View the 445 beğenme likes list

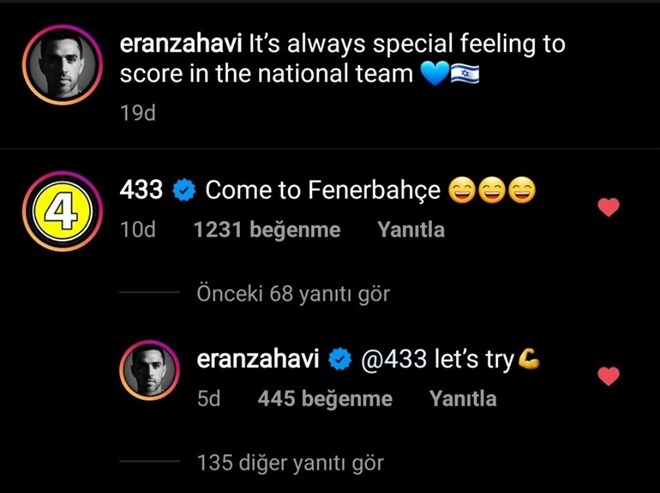[x=324, y=399]
